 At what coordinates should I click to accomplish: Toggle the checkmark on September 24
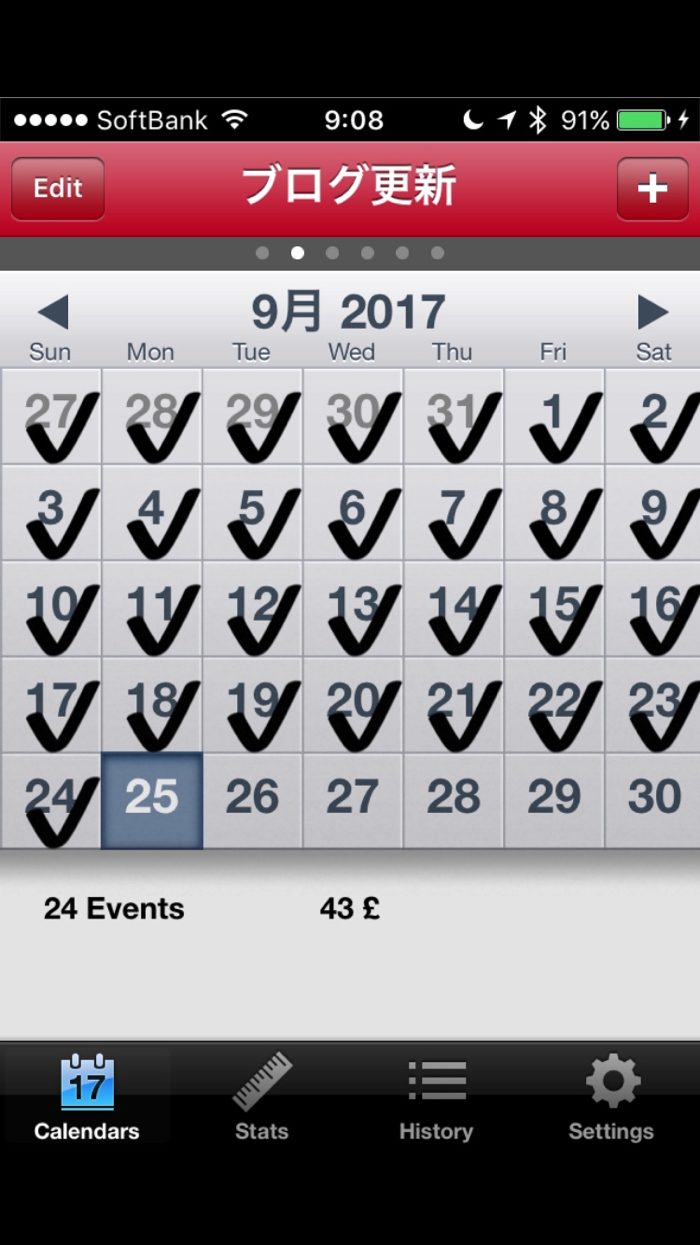51,800
